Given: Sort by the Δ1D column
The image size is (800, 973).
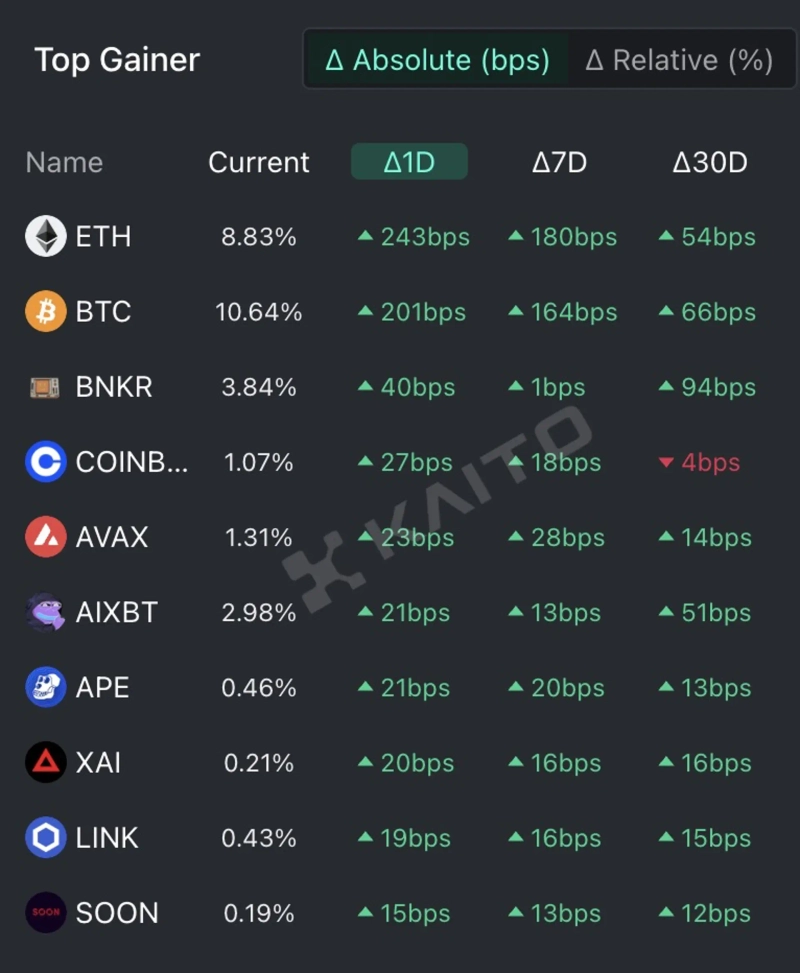Looking at the screenshot, I should pos(409,162).
